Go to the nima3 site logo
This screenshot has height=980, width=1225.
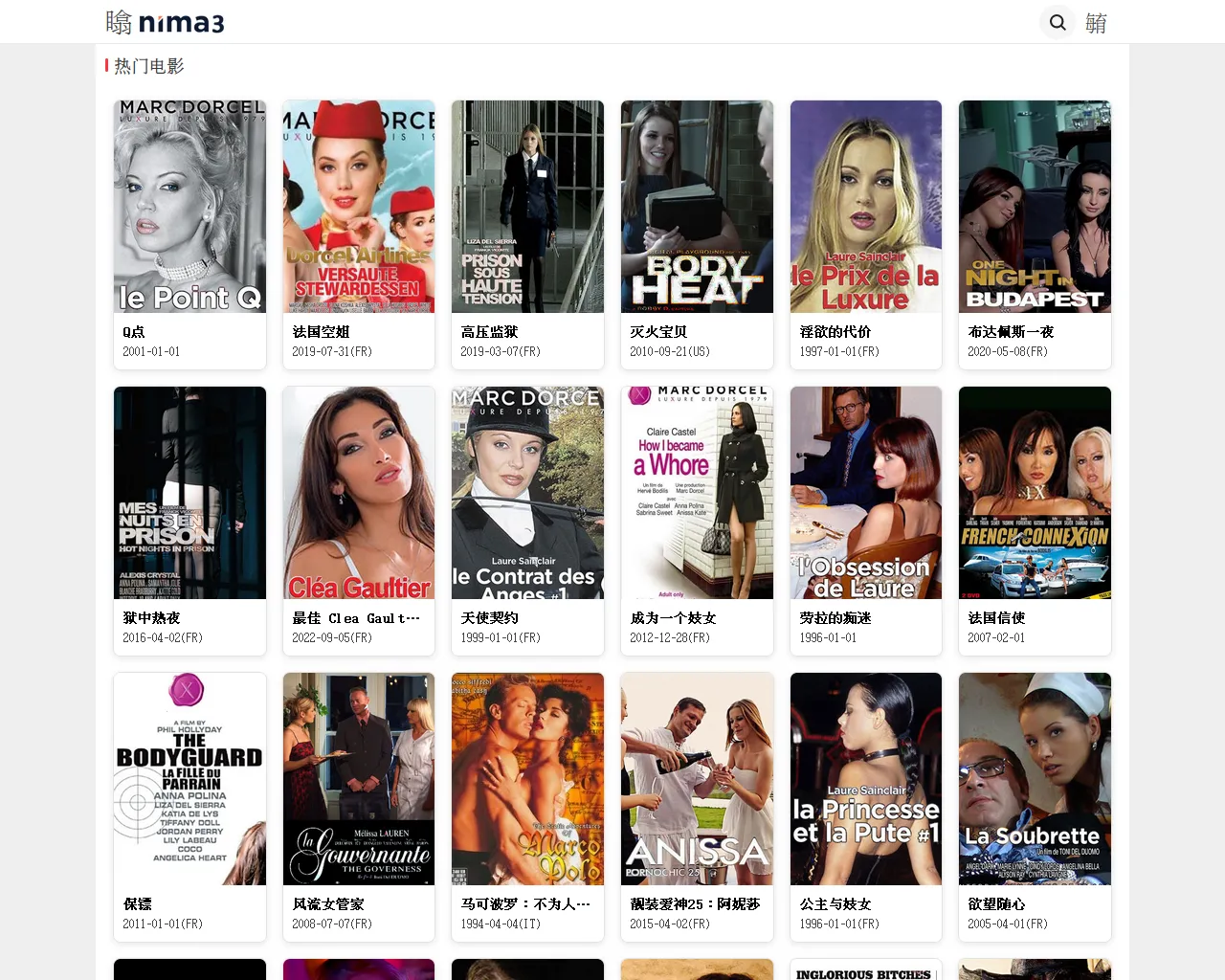[166, 22]
